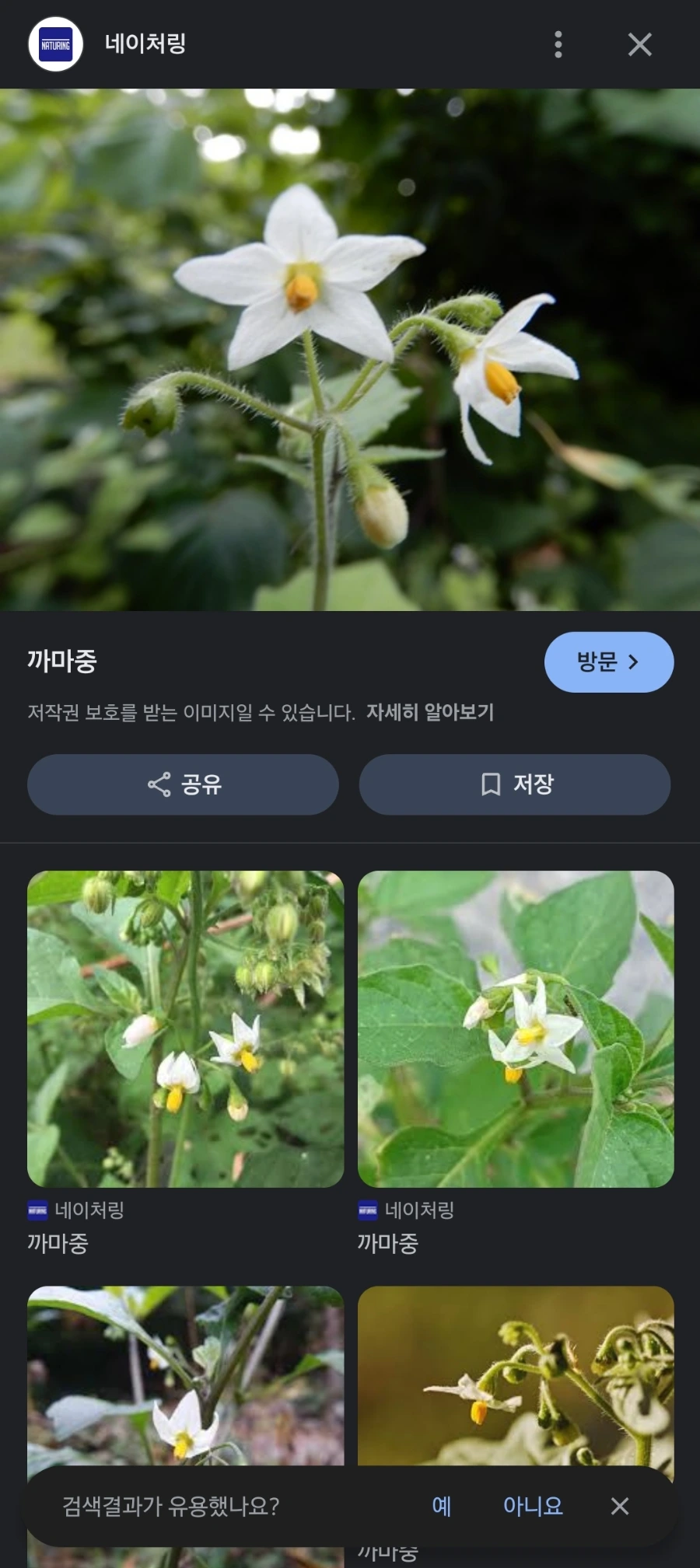Click the share icon in the 공유 button
The width and height of the screenshot is (700, 1568).
point(159,785)
